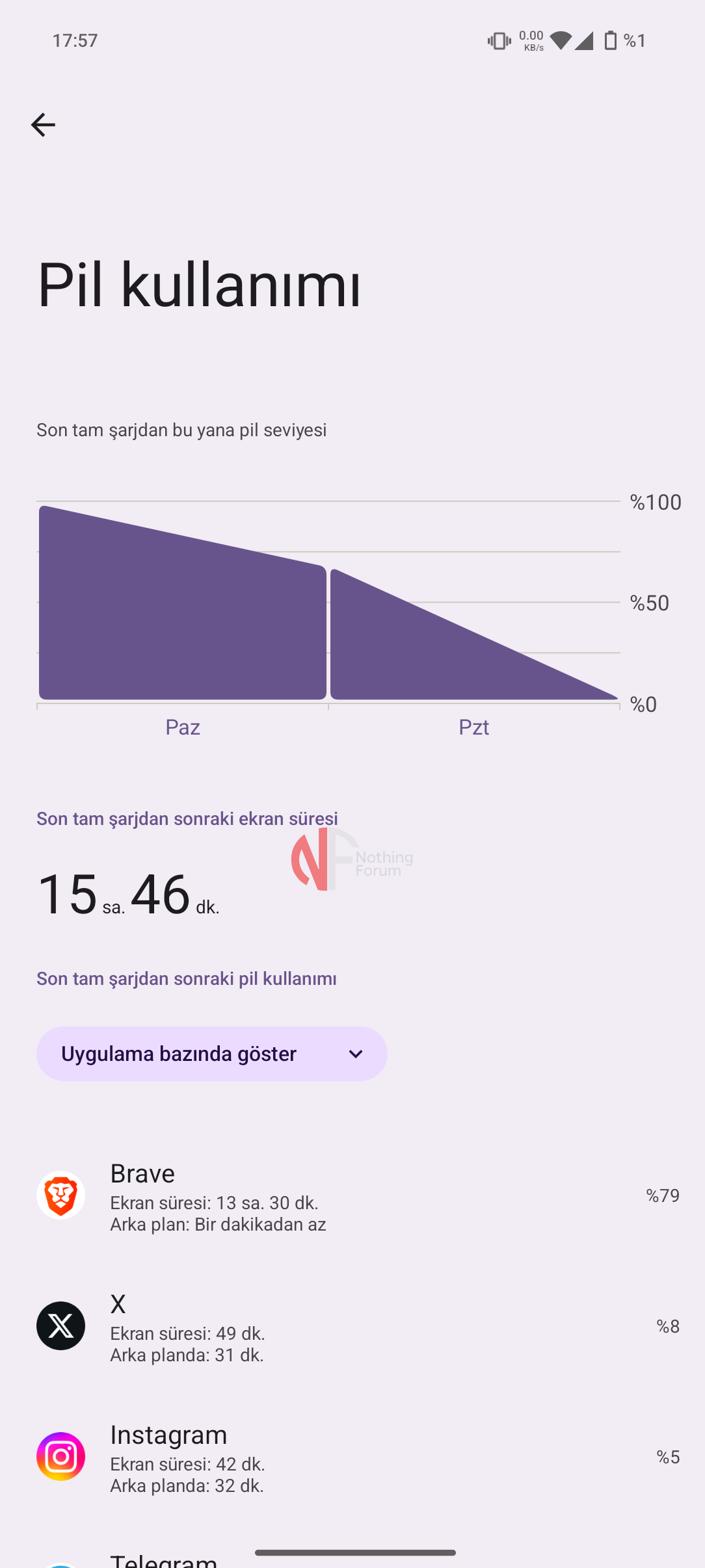705x1568 pixels.
Task: Go back with the back arrow
Action: pyautogui.click(x=43, y=125)
